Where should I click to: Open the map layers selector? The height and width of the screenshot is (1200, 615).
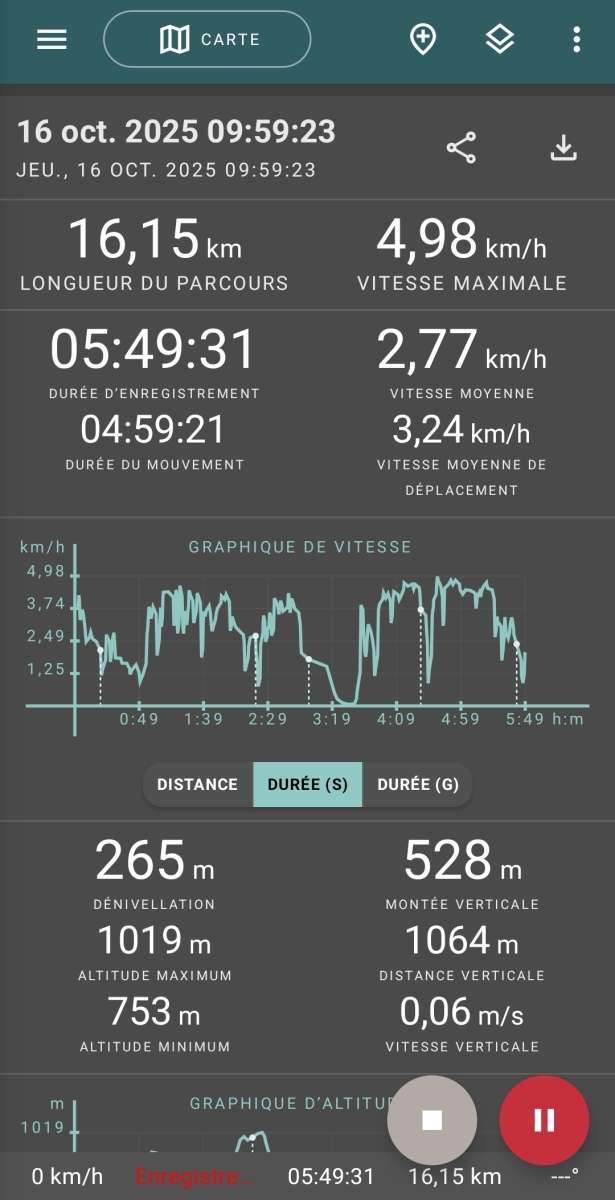tap(500, 40)
